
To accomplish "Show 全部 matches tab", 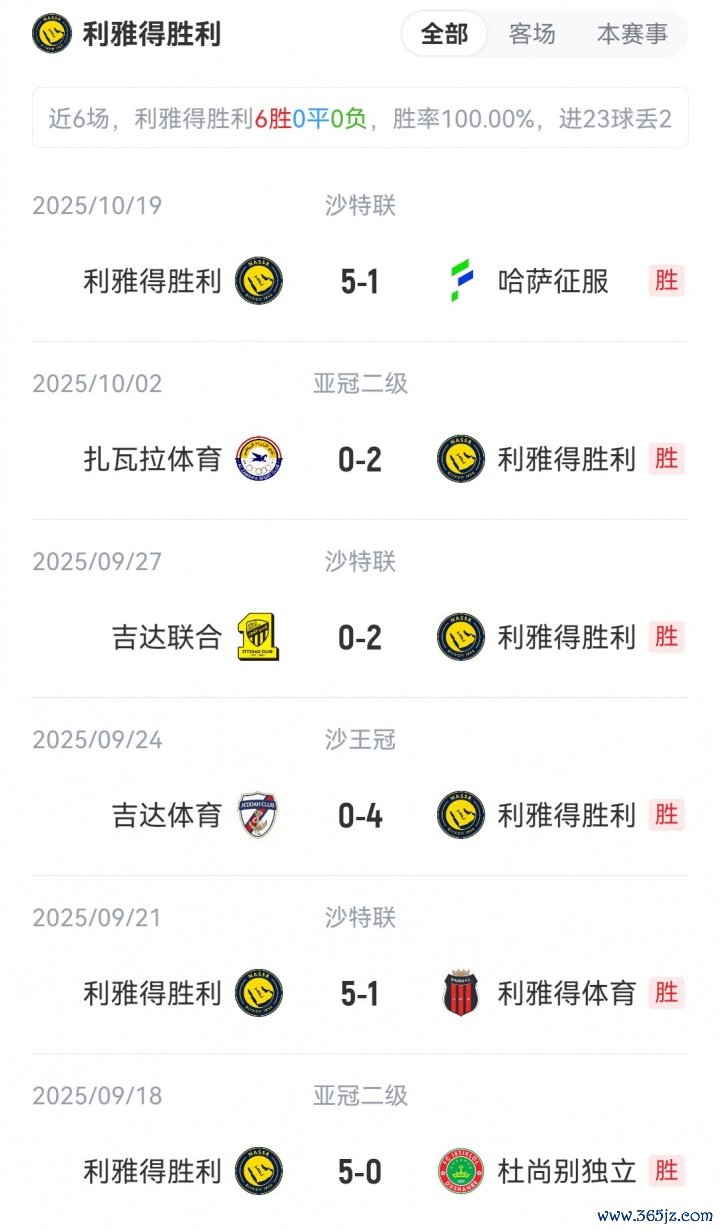I will 444,34.
